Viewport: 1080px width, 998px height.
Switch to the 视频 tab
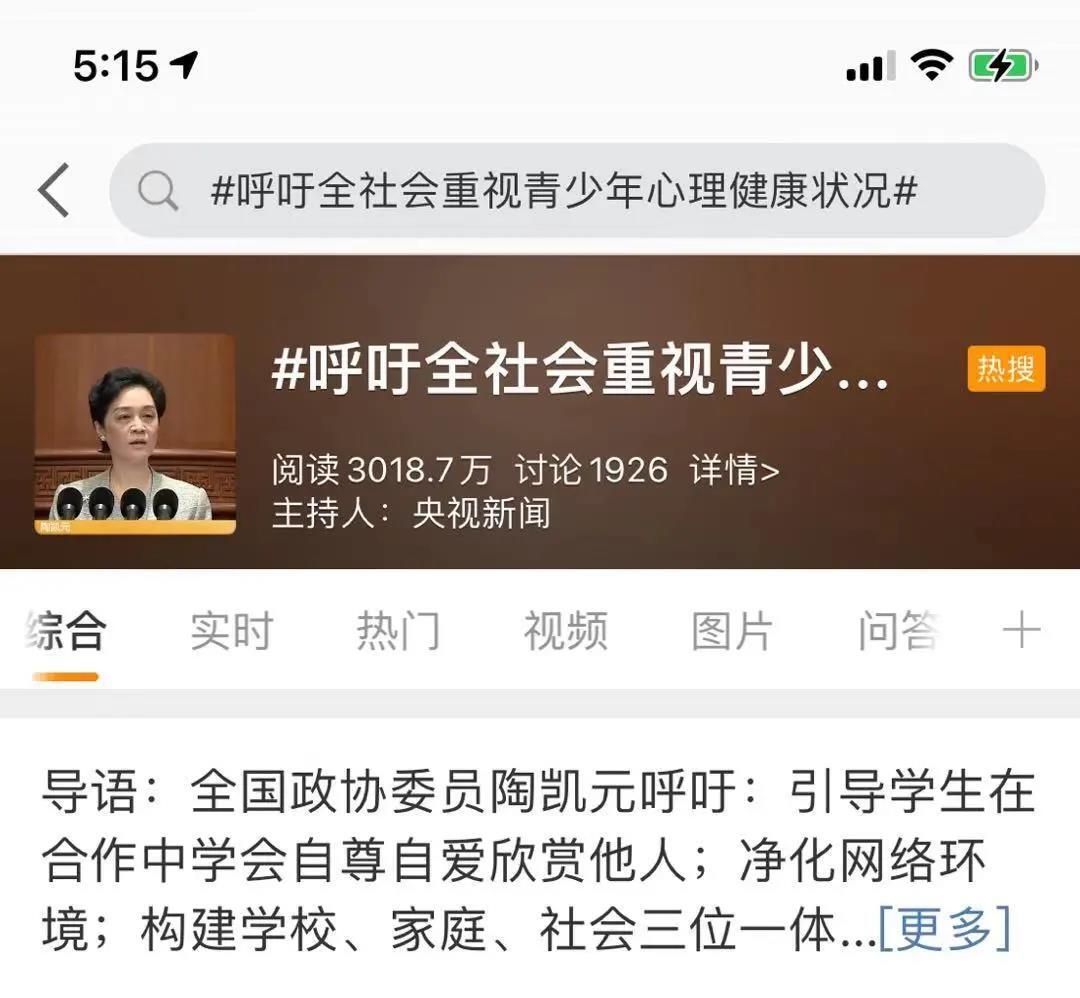565,632
